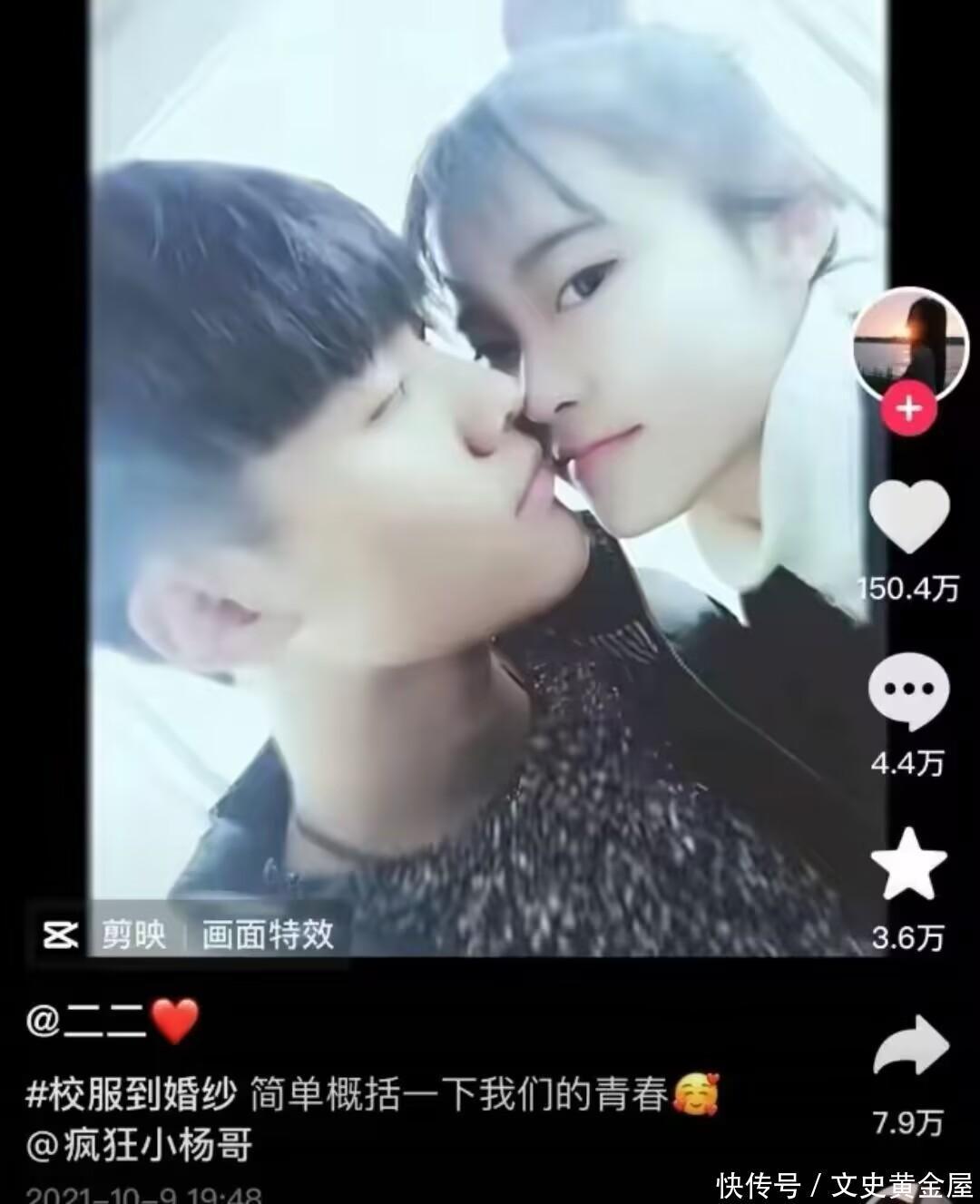Open the author name @二二
980x1204 pixels.
(88, 1022)
